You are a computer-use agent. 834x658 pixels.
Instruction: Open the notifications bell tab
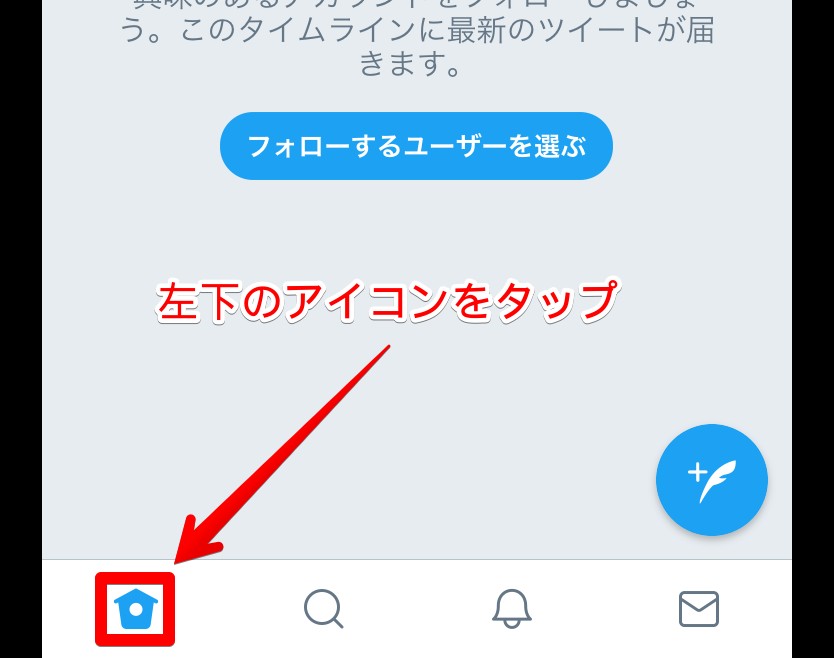[511, 608]
